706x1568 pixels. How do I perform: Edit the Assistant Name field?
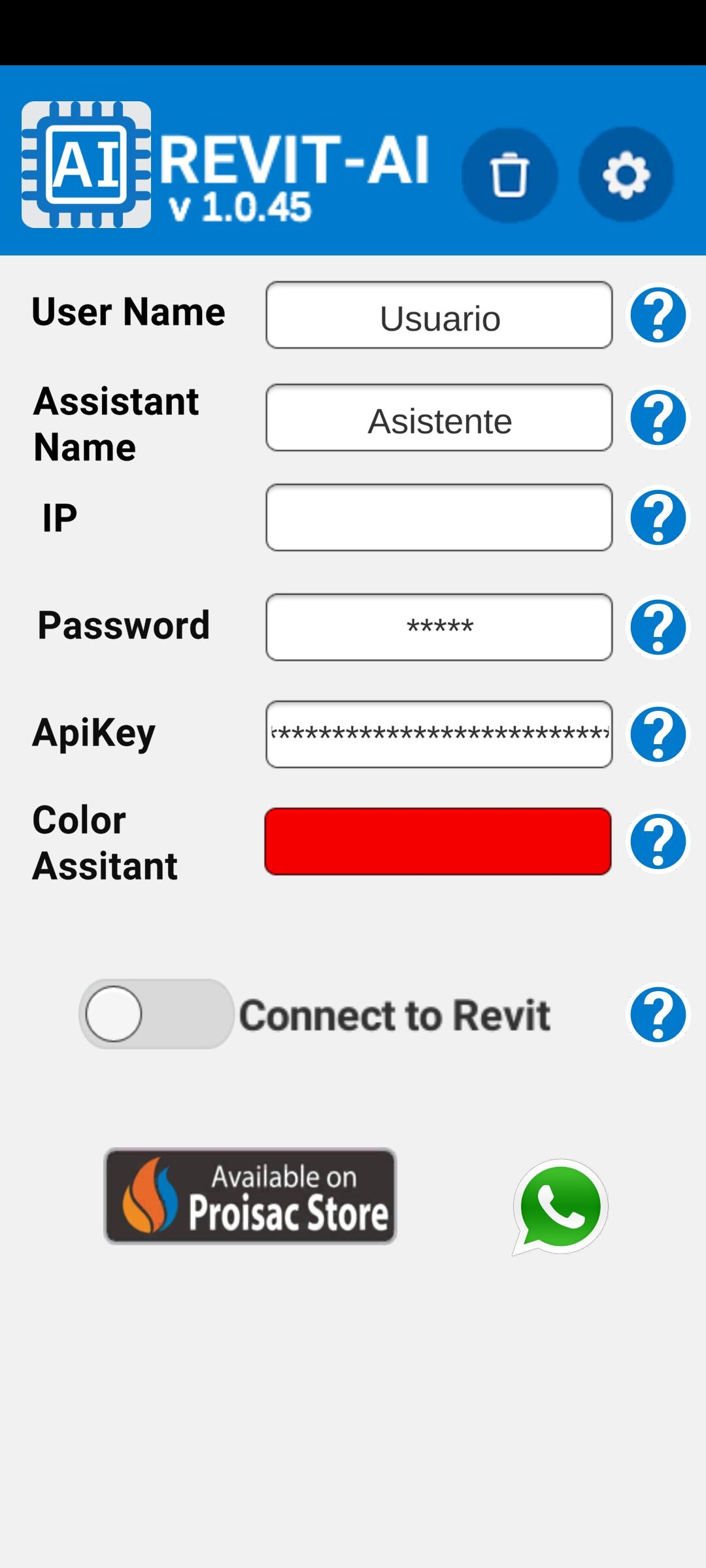(439, 418)
